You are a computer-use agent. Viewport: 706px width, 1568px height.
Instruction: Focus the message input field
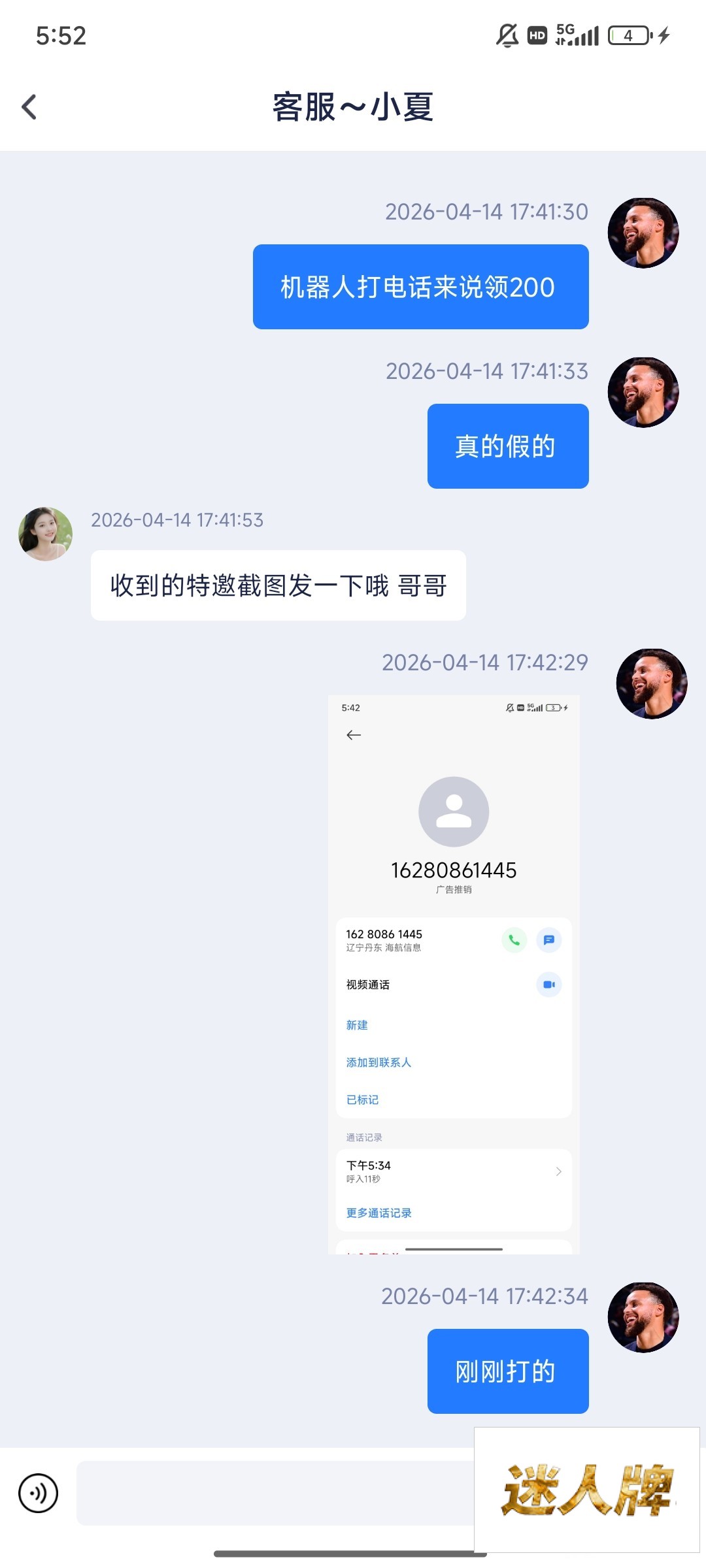(275, 1493)
